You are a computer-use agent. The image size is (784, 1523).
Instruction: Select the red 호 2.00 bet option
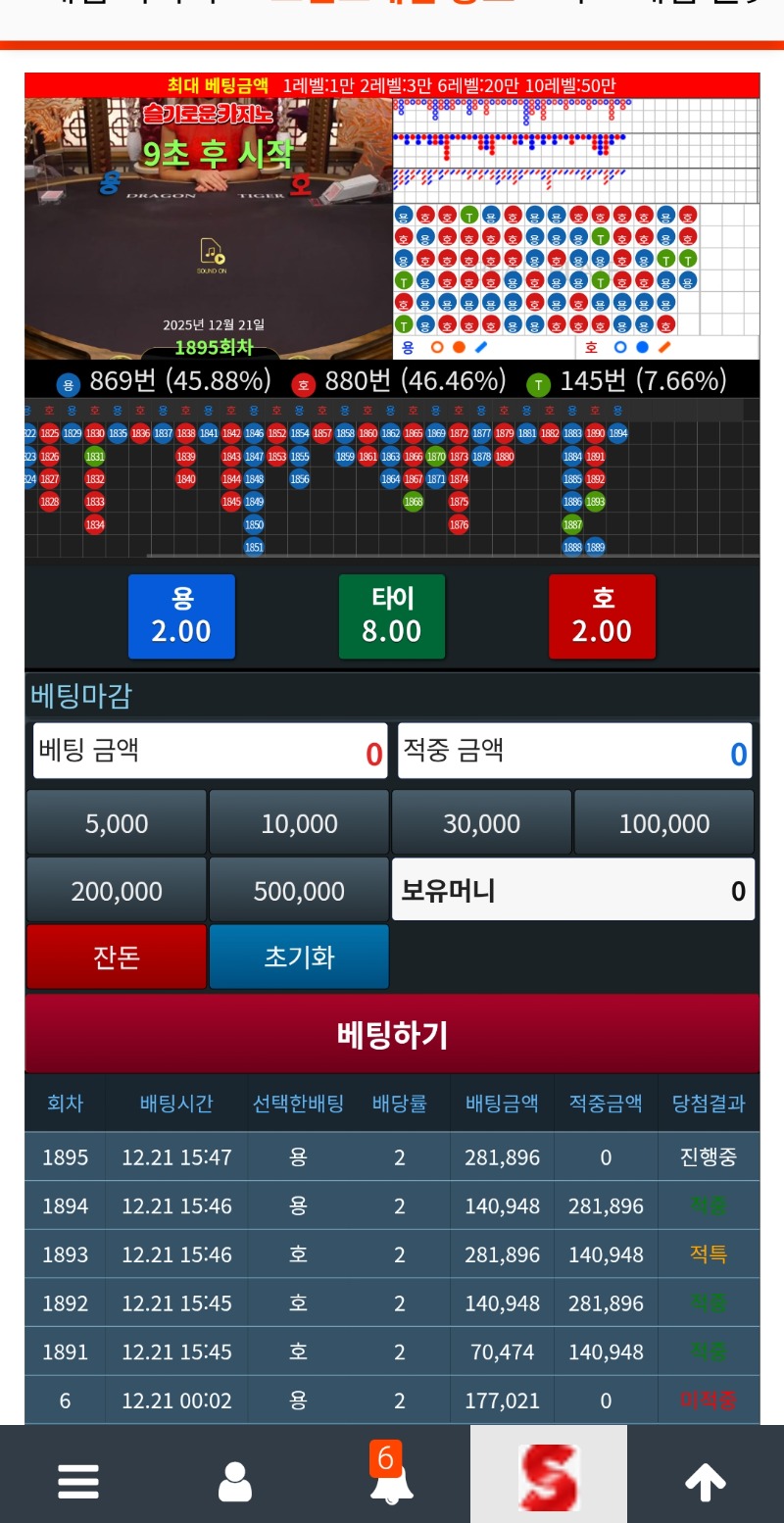coord(602,615)
